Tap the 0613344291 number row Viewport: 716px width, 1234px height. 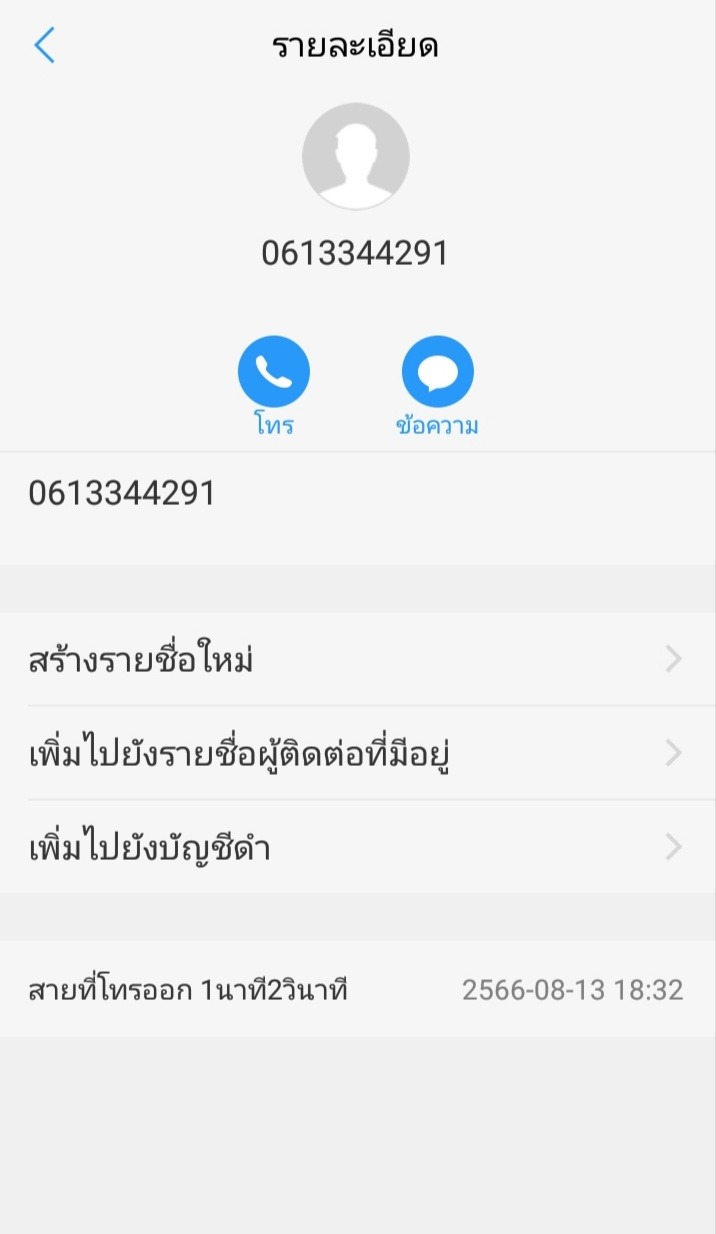pyautogui.click(x=357, y=494)
